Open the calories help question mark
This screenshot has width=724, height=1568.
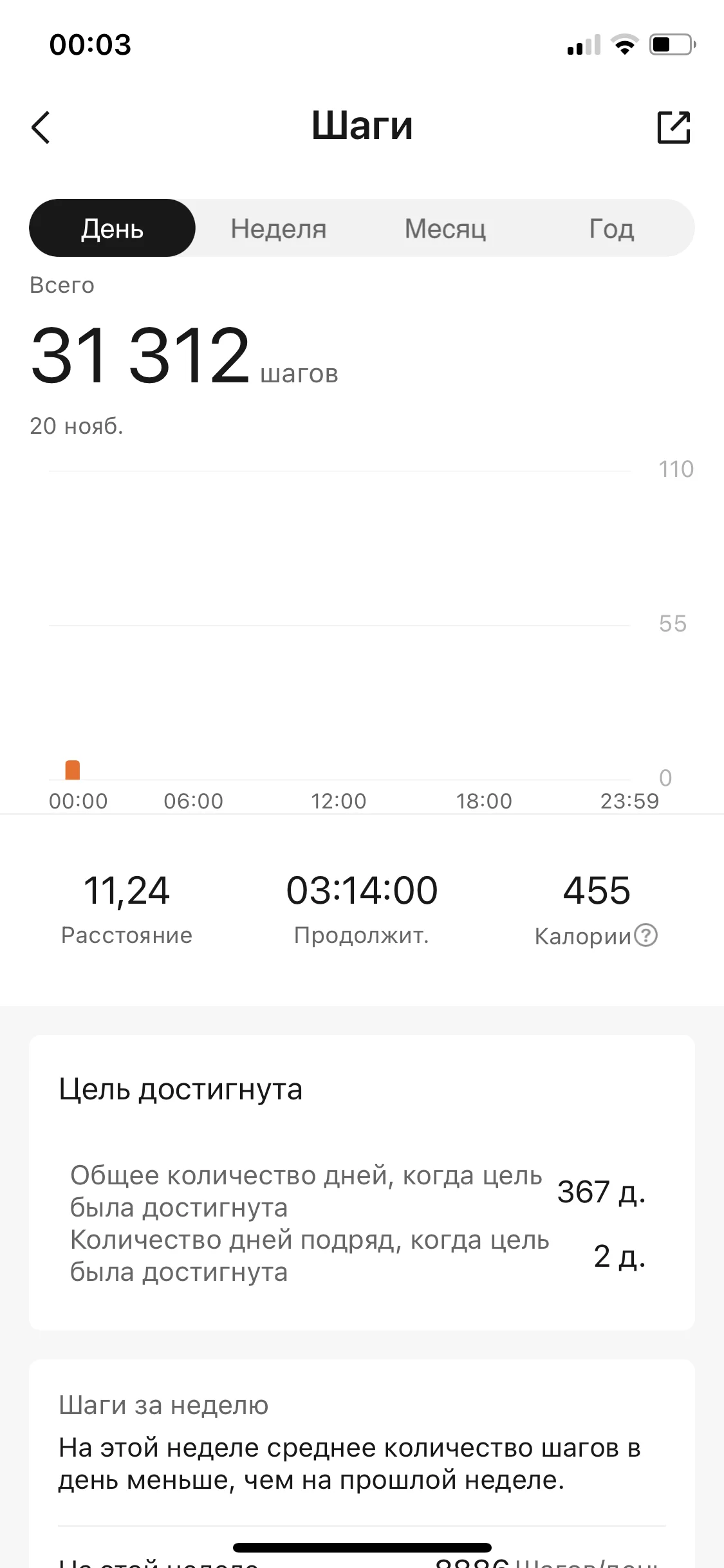coord(645,935)
